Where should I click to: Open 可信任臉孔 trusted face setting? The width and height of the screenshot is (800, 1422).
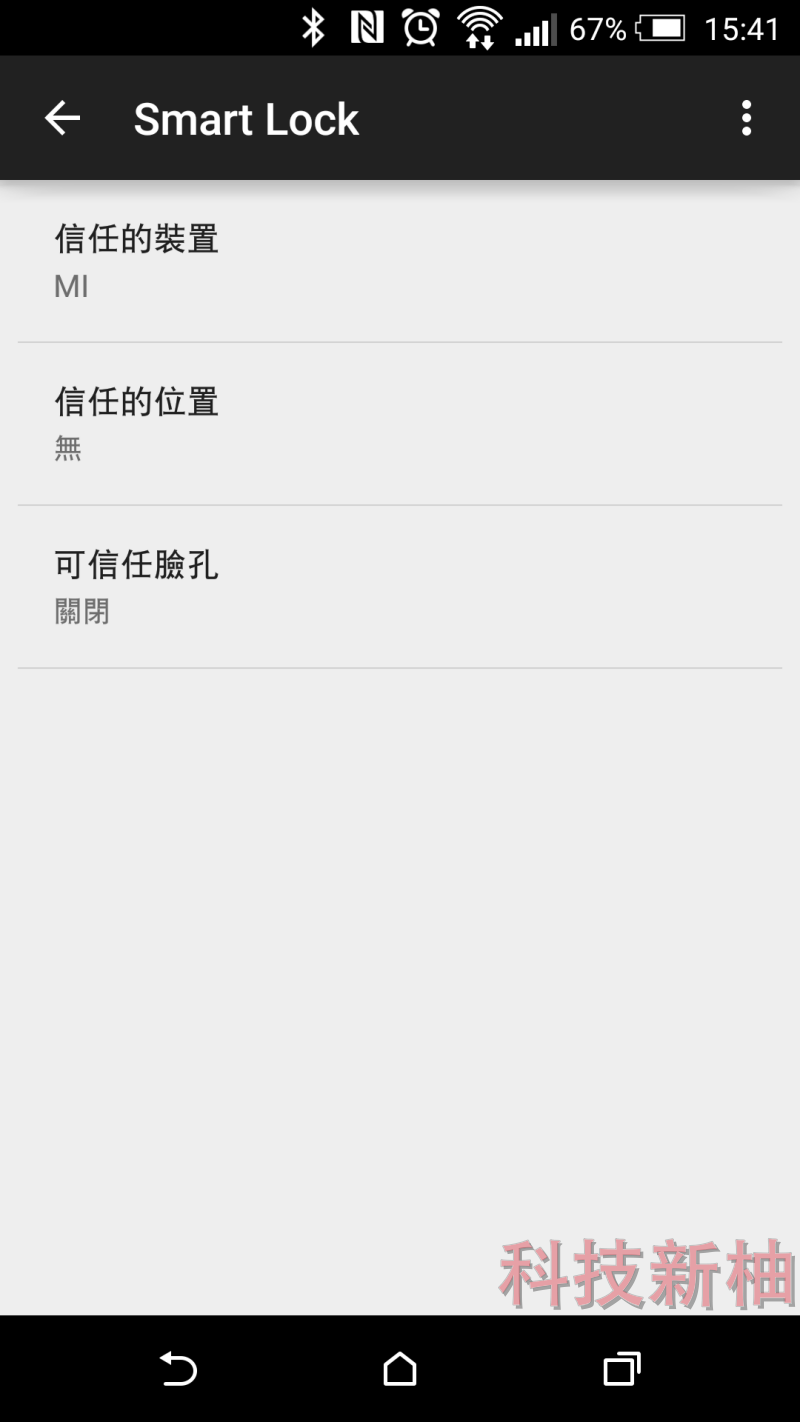coord(400,587)
